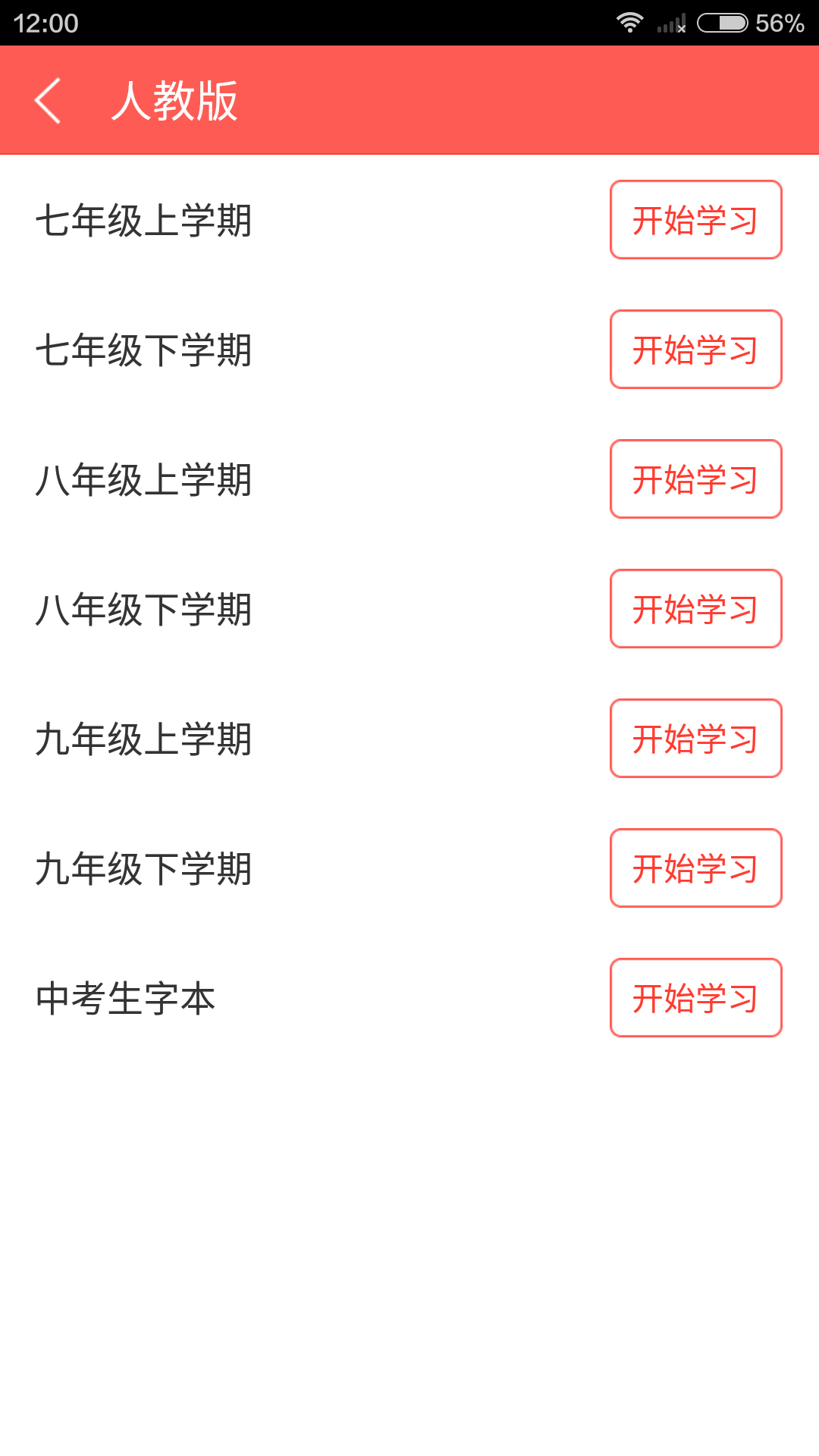This screenshot has width=819, height=1456.
Task: Select the 七年级上学期 list entry
Action: (x=144, y=220)
